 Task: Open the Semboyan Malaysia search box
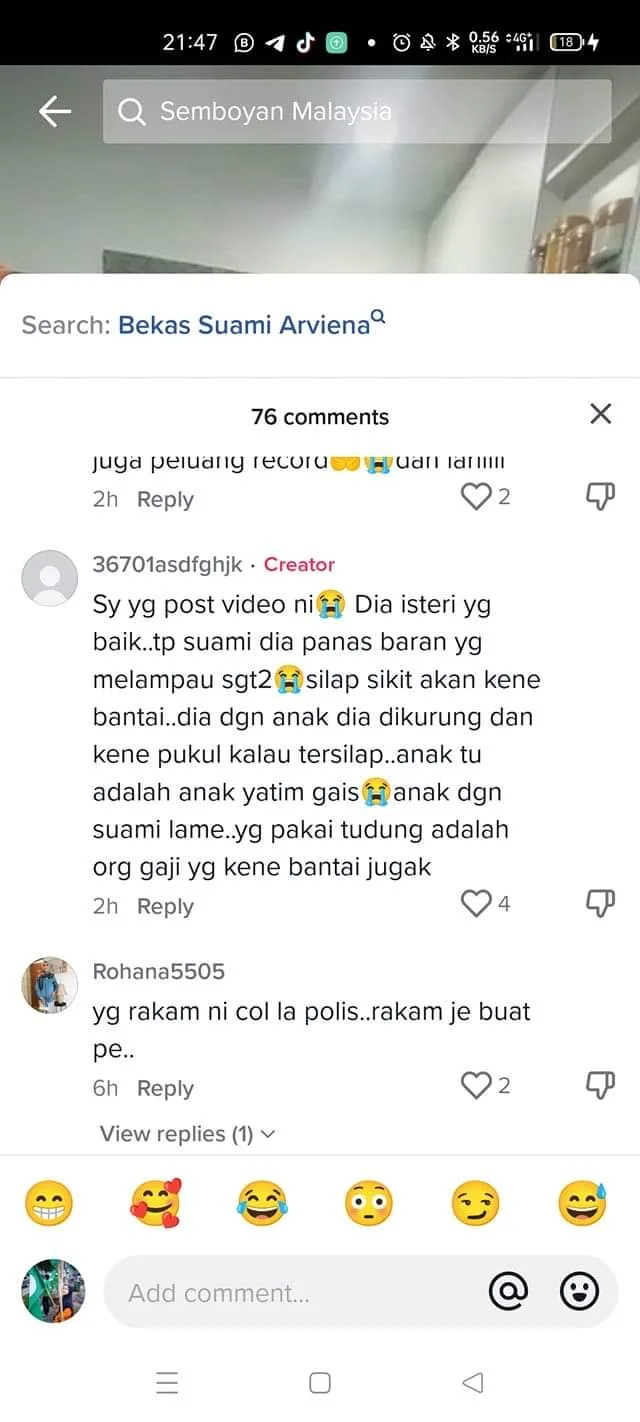(x=356, y=112)
